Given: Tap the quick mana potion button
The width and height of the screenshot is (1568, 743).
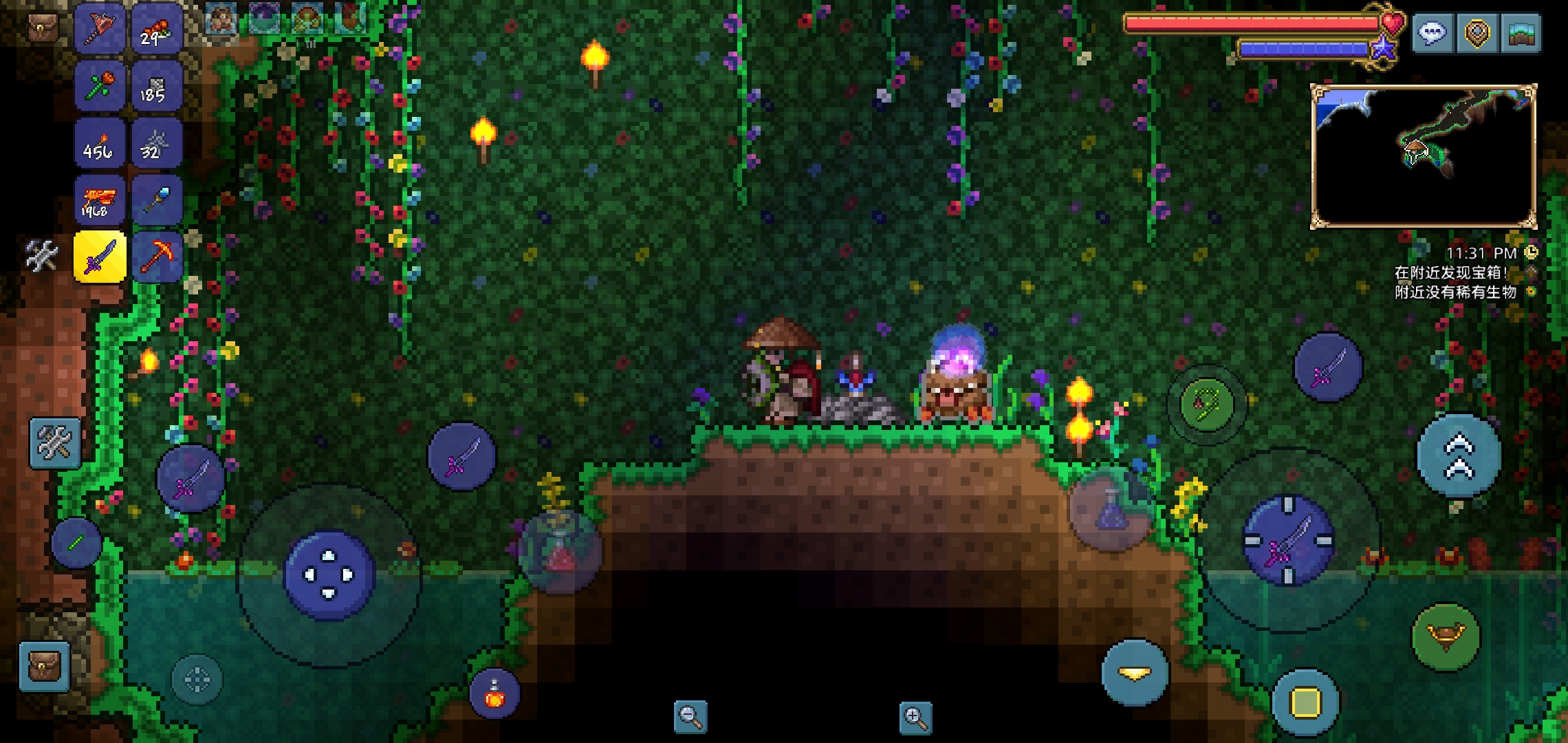Looking at the screenshot, I should point(1109,510).
